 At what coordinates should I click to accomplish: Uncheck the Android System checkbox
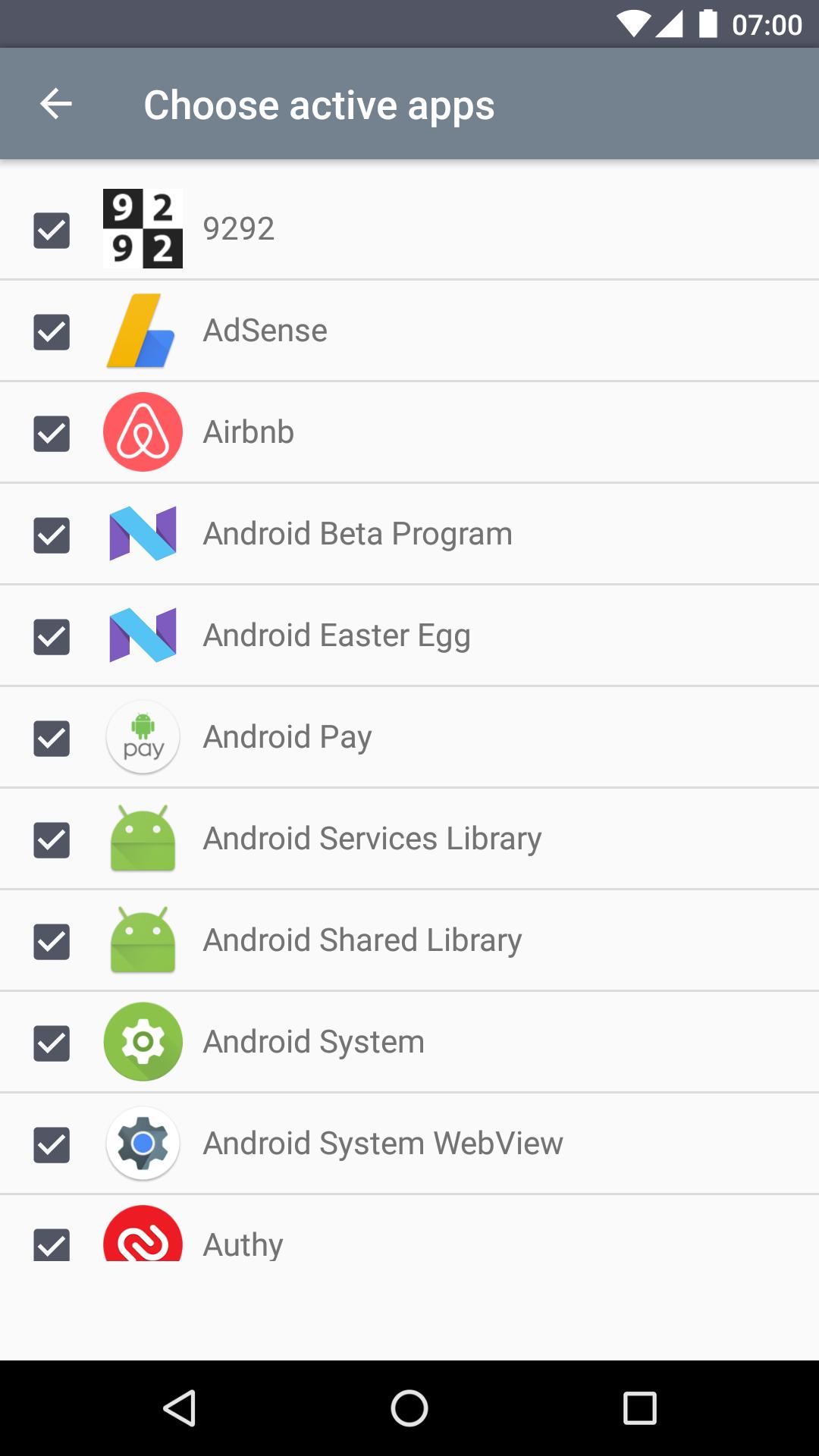tap(52, 1043)
